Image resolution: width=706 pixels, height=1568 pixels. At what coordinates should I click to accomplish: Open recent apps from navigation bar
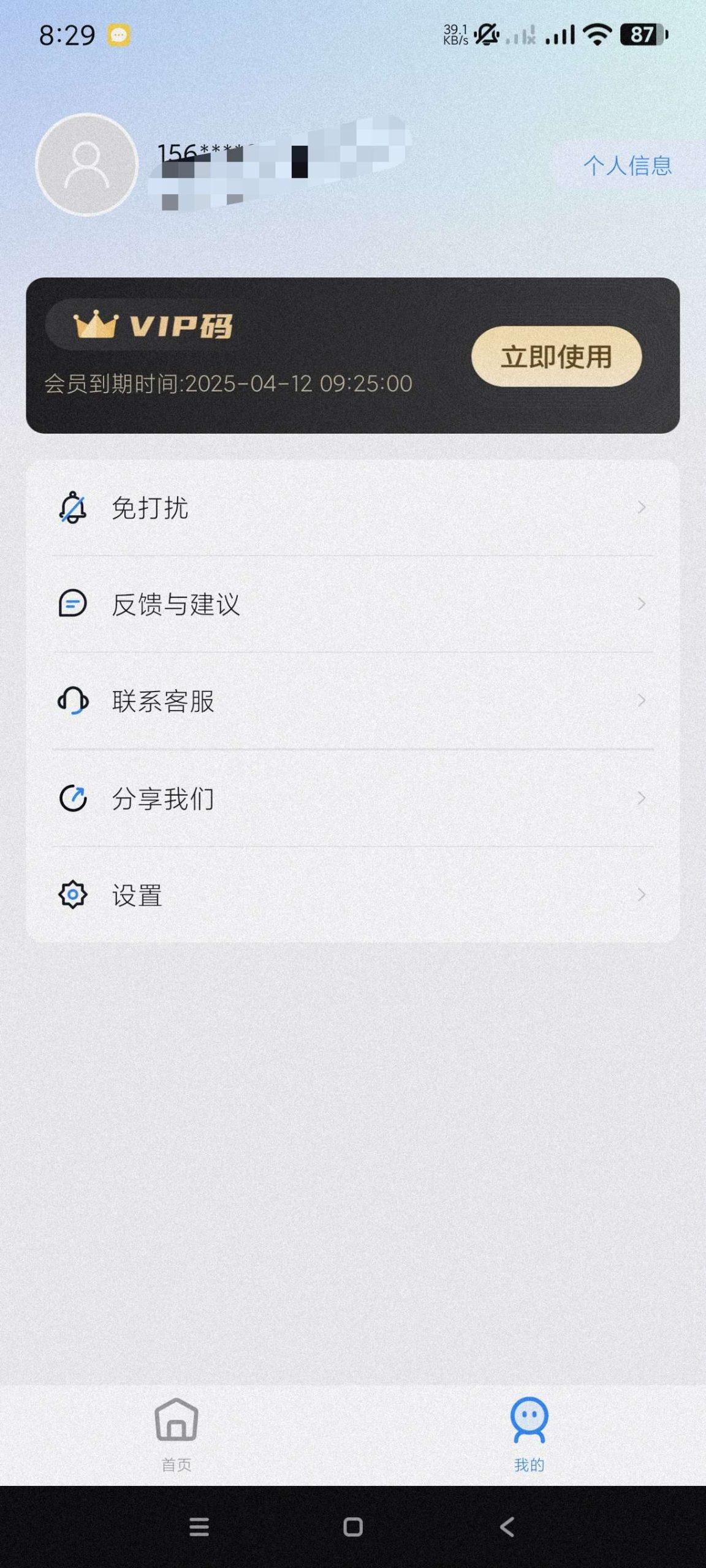(199, 1527)
